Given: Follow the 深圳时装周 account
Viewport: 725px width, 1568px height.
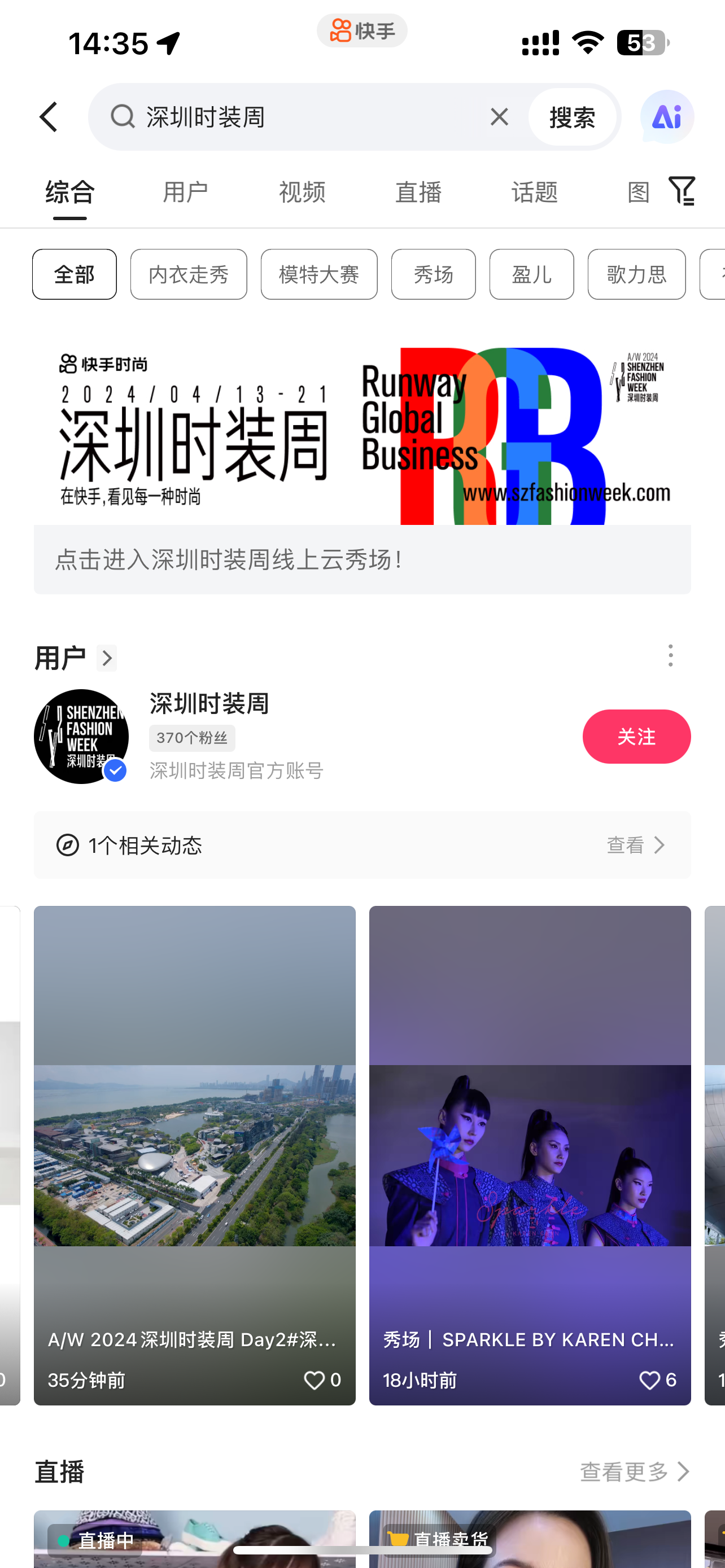Looking at the screenshot, I should (x=636, y=737).
